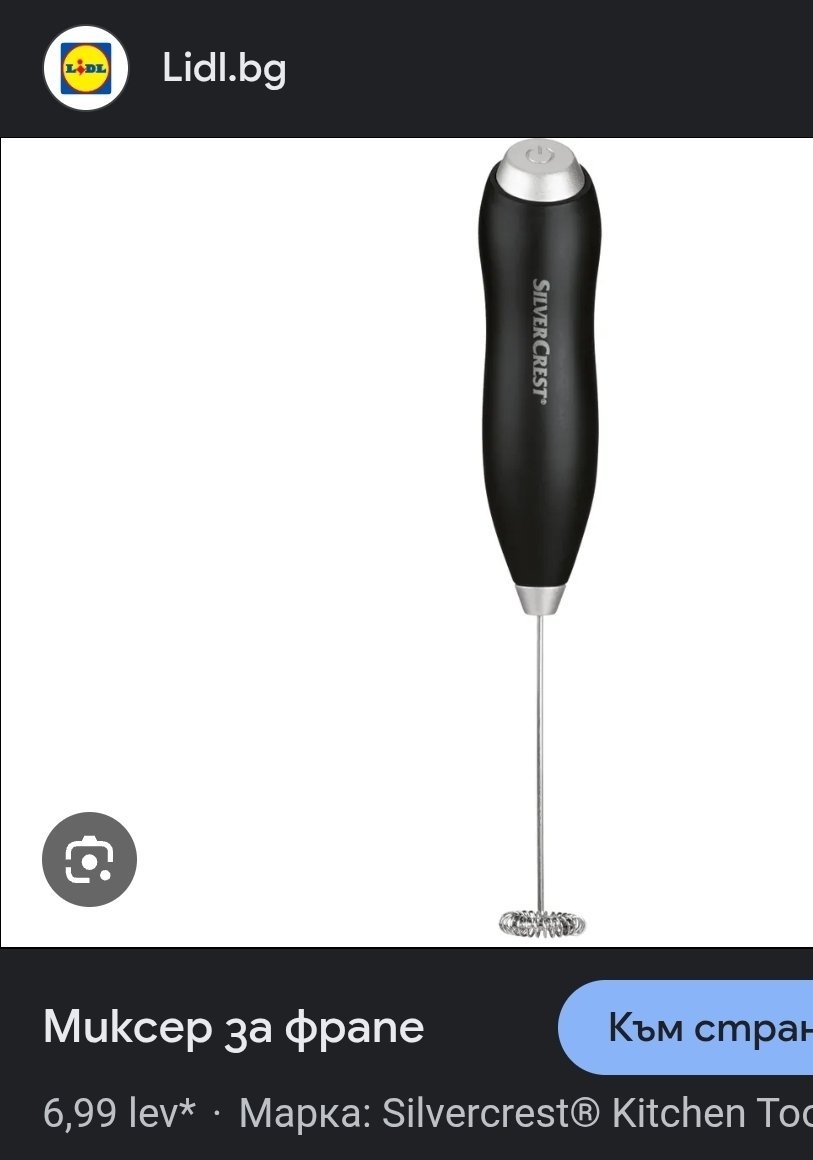Open the Lidl.bg source site
The height and width of the screenshot is (1160, 813).
224,69
